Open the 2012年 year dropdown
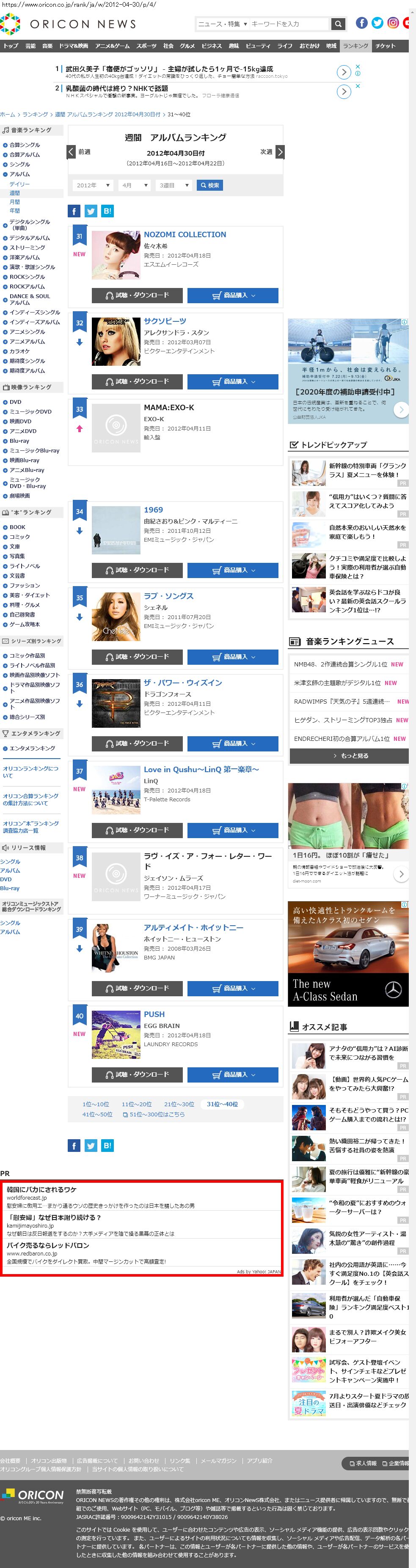This screenshot has width=416, height=1568. (x=93, y=185)
